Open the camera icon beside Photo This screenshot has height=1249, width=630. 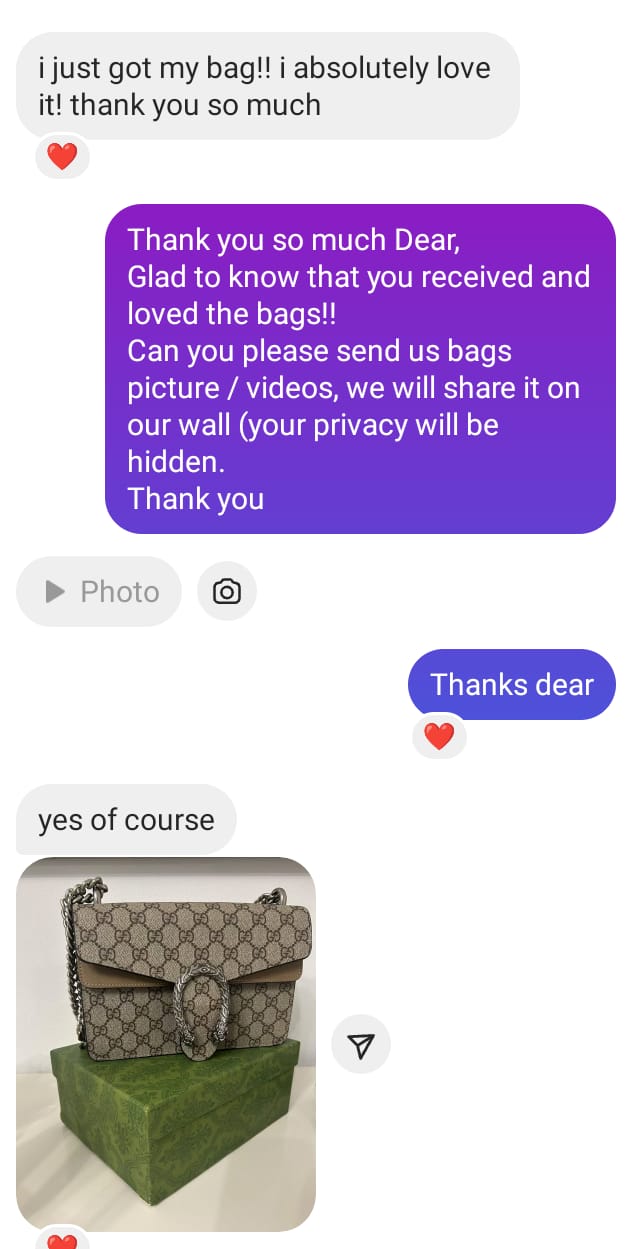[227, 592]
